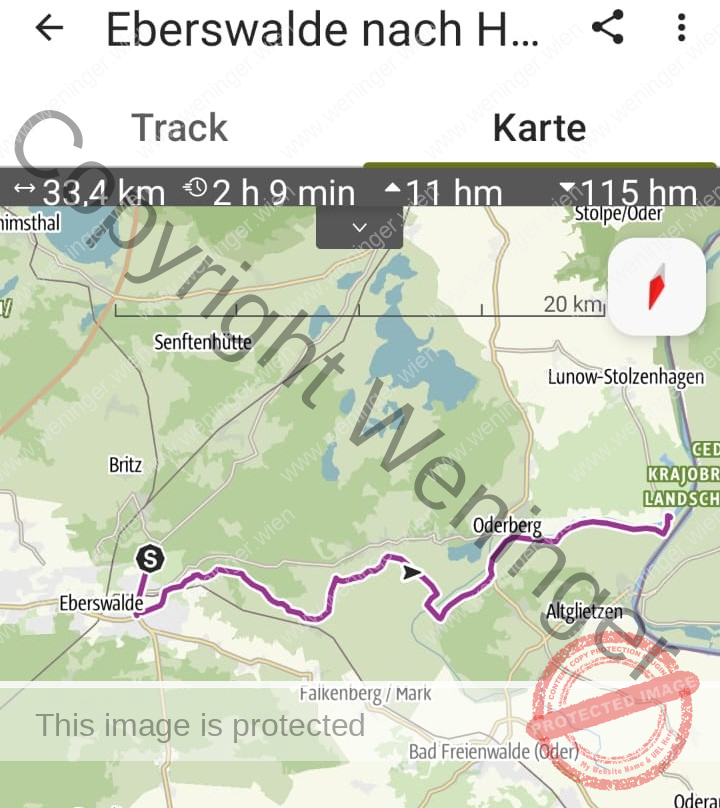Open the three-dot overflow menu
Viewport: 720px width, 808px height.
point(681,28)
